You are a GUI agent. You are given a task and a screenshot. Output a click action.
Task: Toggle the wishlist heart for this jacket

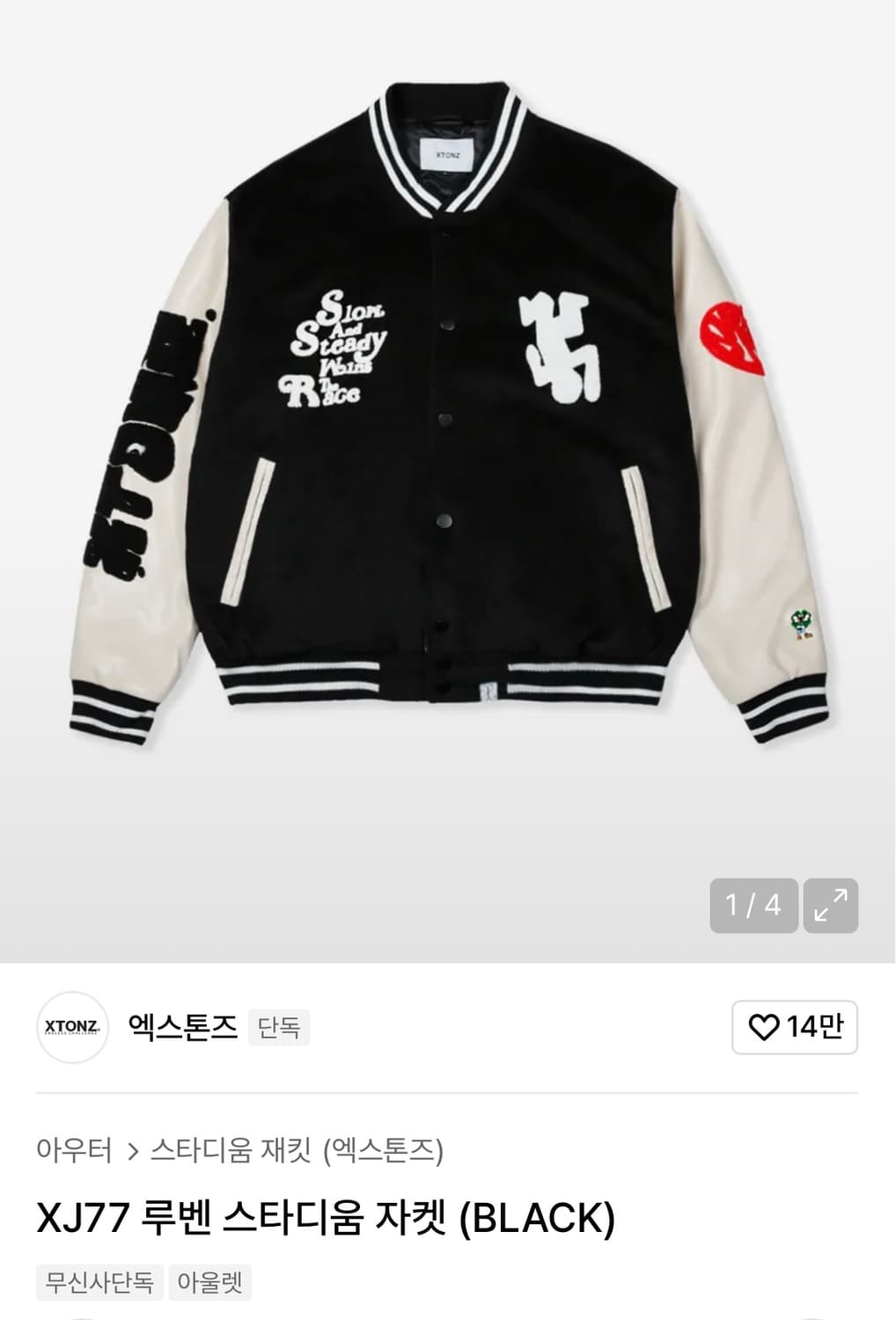click(764, 1026)
